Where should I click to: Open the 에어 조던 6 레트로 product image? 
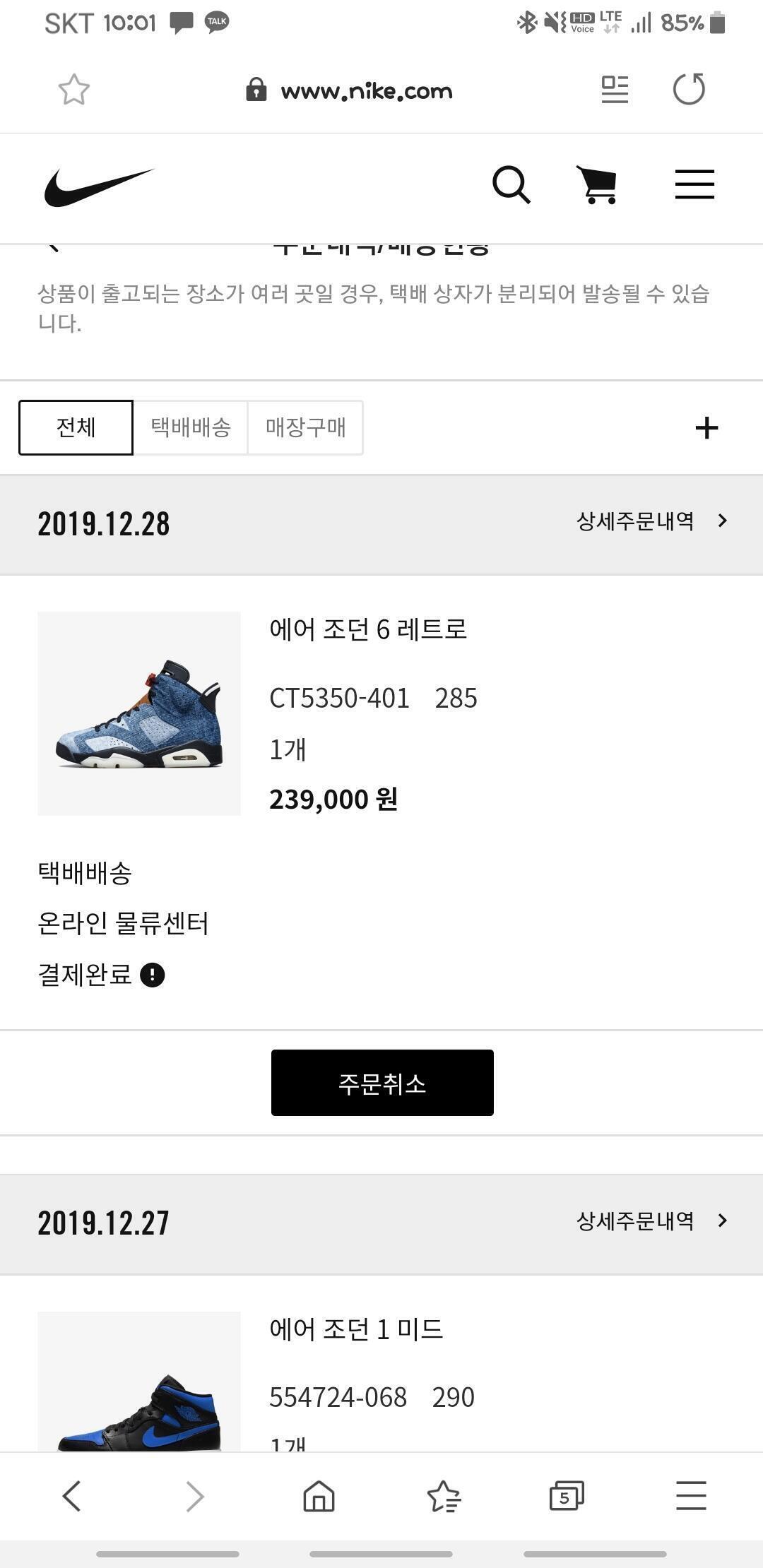(139, 713)
